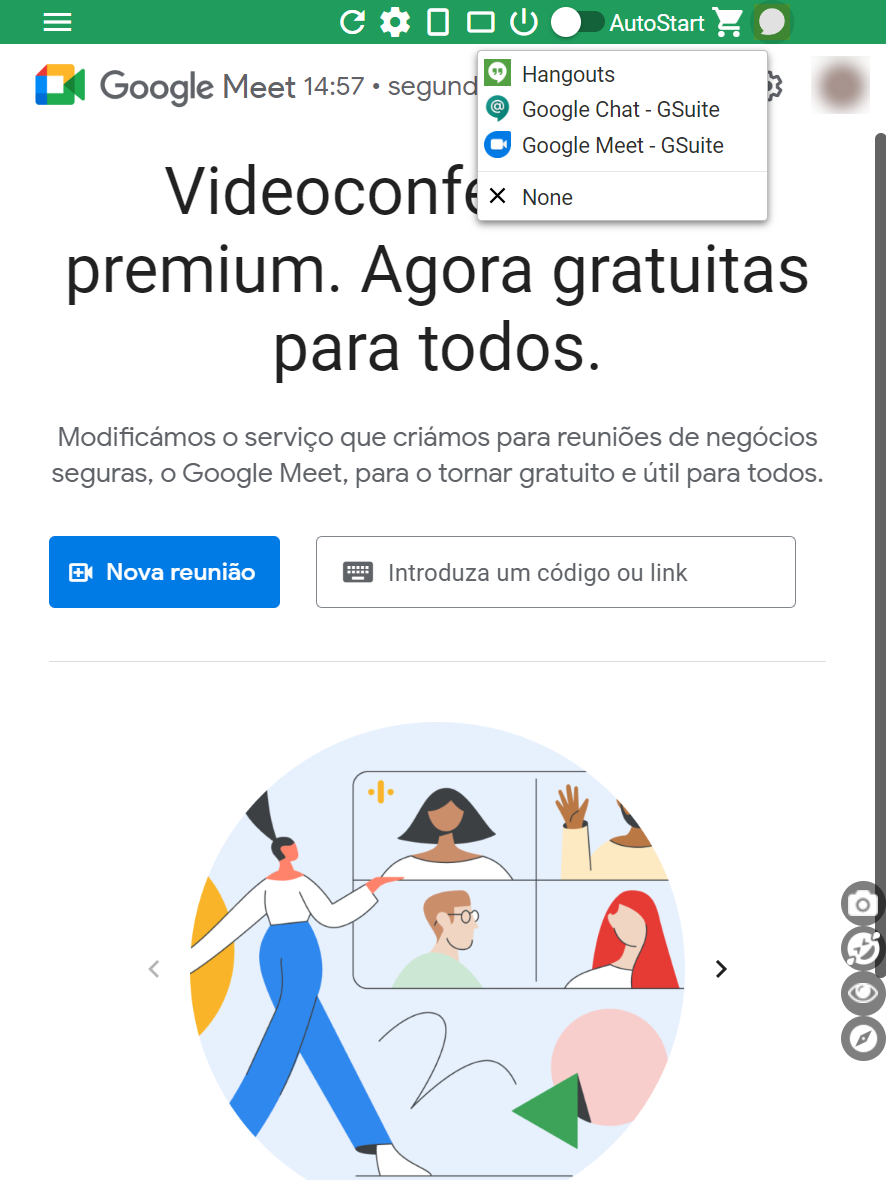Tap the chat bubble selector icon
Viewport: 886px width, 1180px height.
tap(771, 22)
